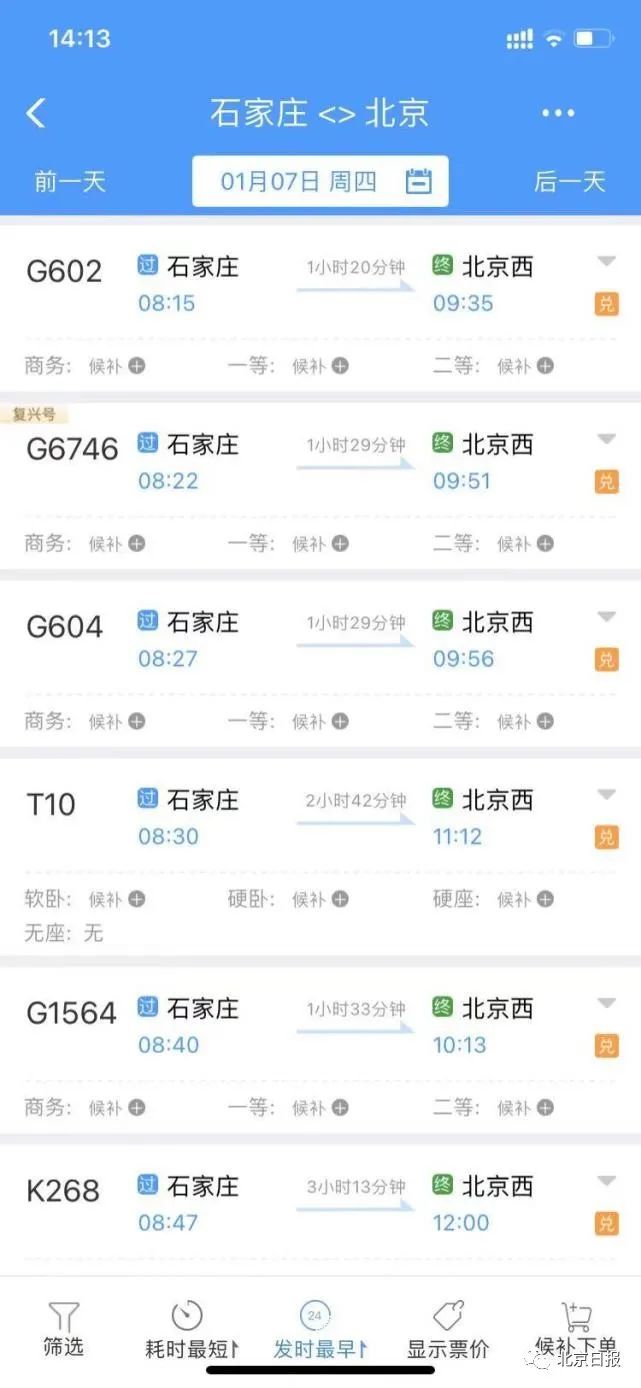
Task: Sort by shortest duration (耗时最短)
Action: click(190, 1330)
